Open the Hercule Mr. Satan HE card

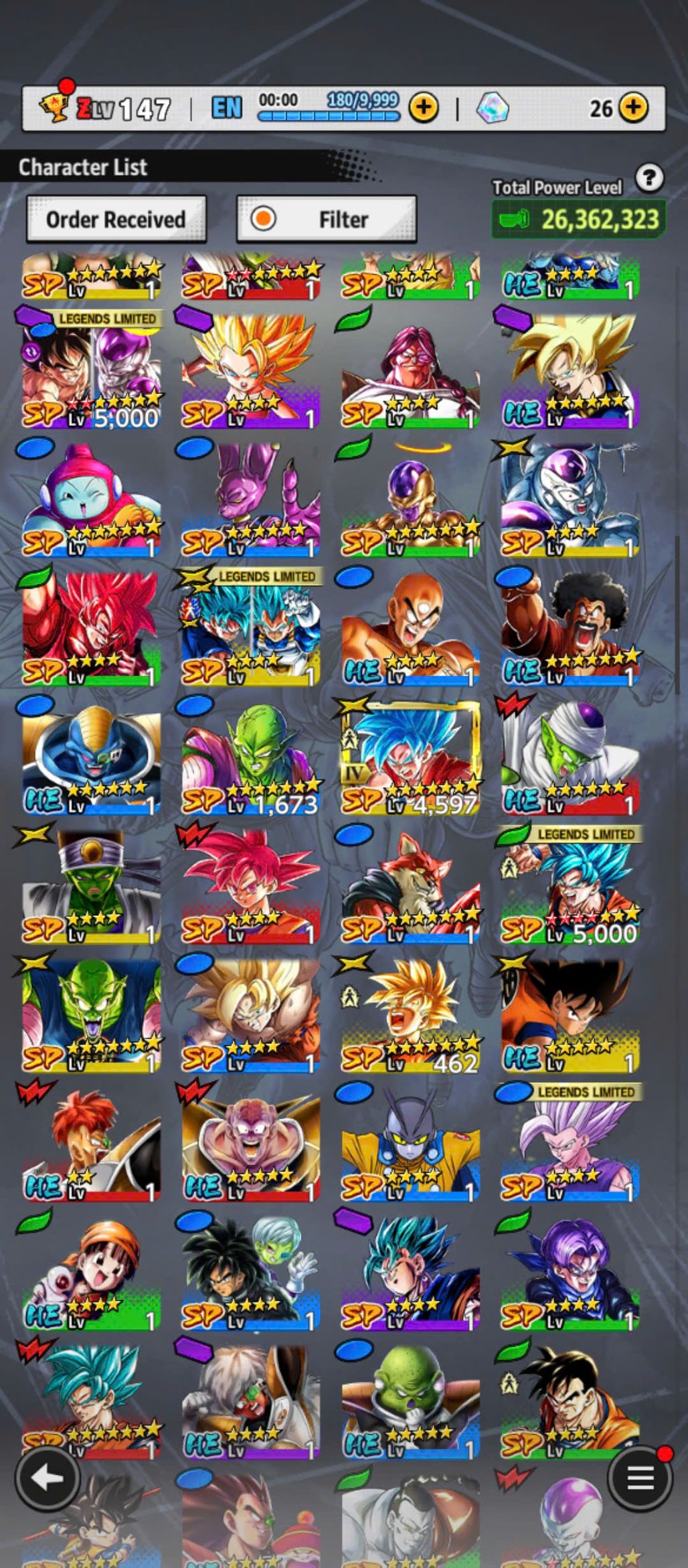[570, 629]
